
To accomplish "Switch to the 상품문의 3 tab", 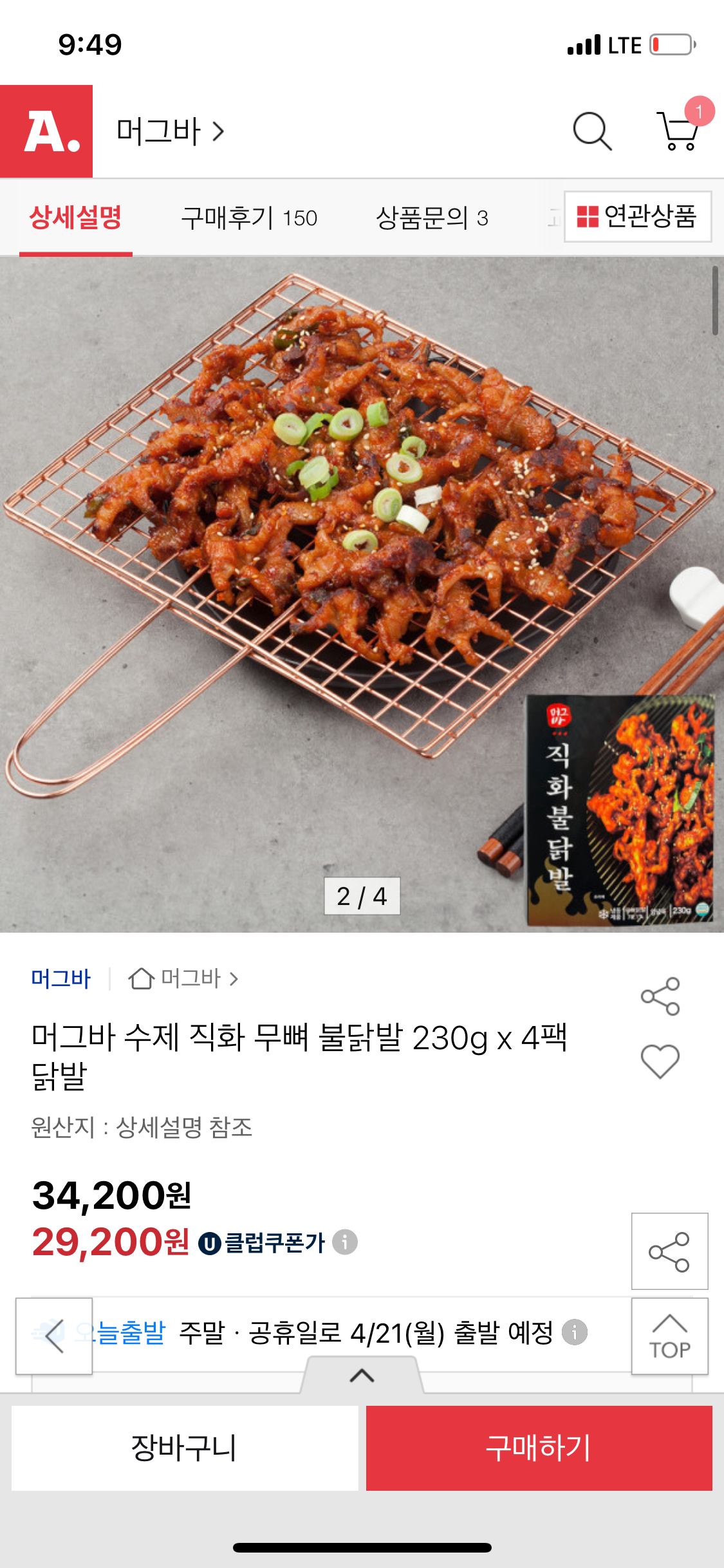I will 432,218.
